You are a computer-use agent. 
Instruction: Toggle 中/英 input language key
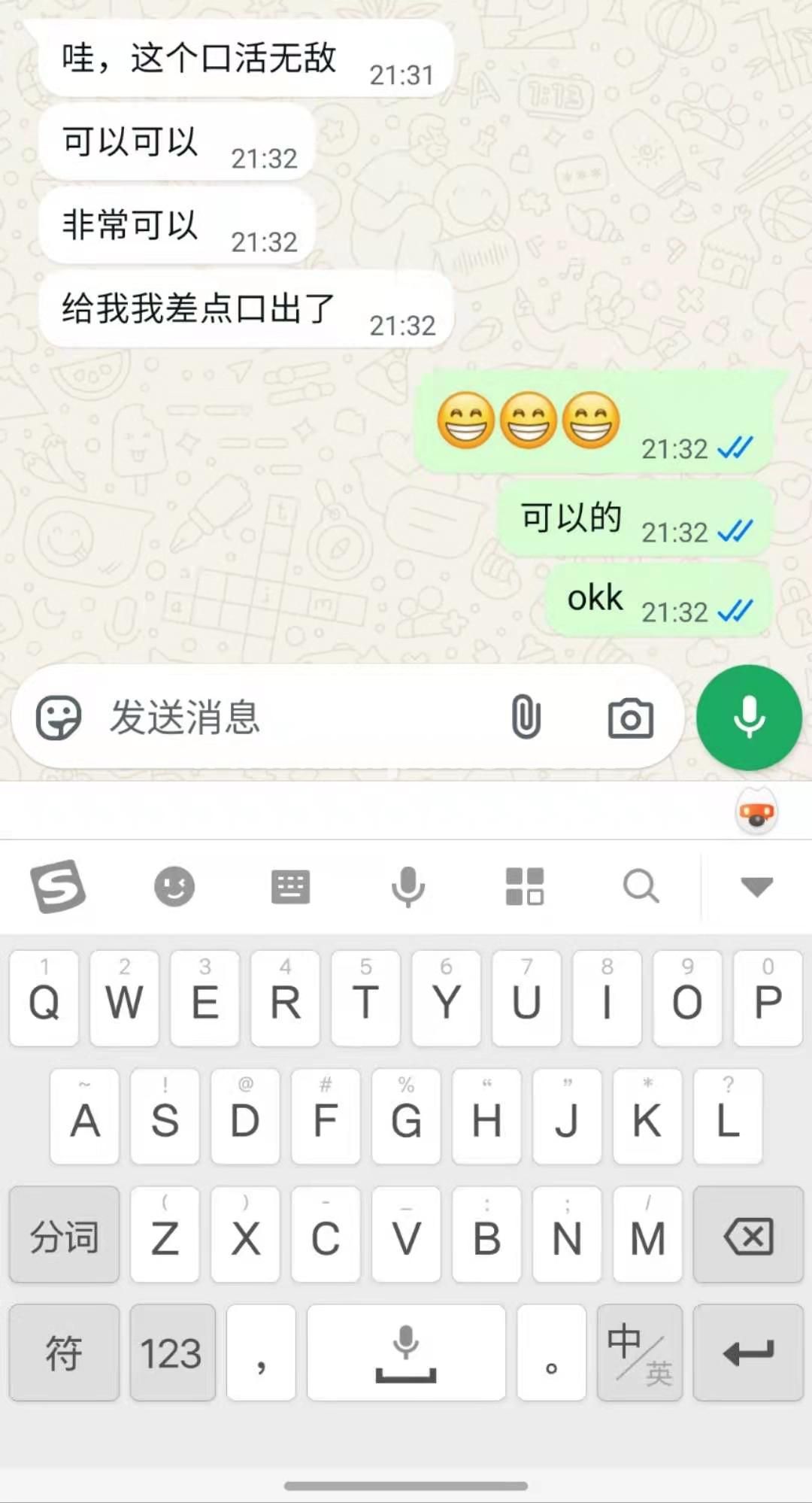coord(640,1353)
